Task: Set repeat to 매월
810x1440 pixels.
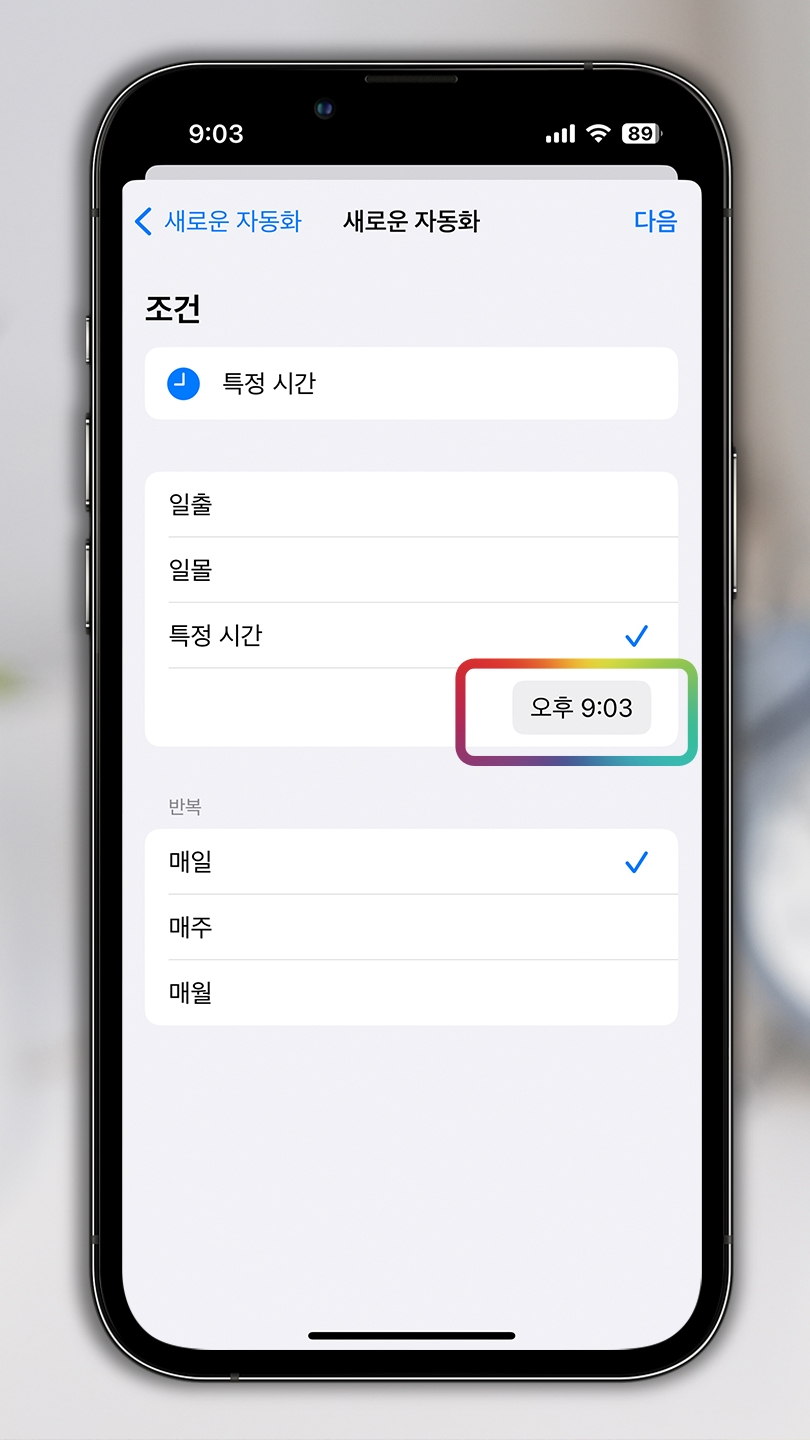Action: point(411,992)
